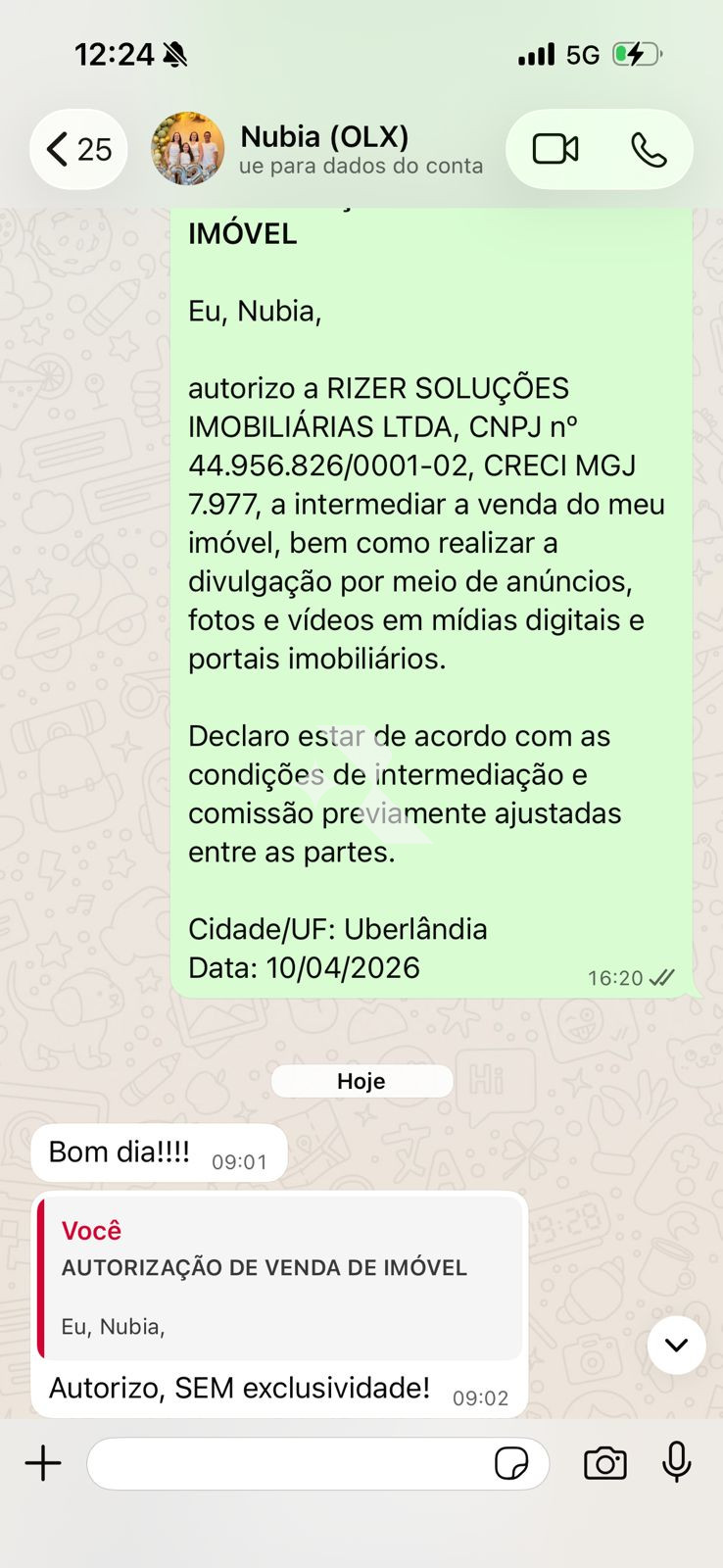The image size is (723, 1568).
Task: Open the sticker picker
Action: [511, 1463]
